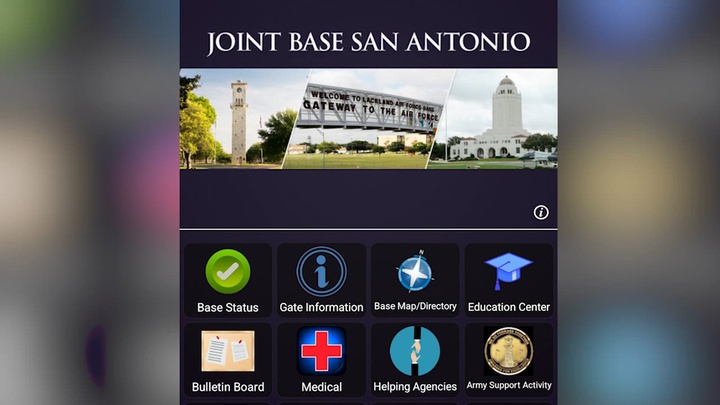Select the Education Center tile
Image resolution: width=720 pixels, height=405 pixels.
click(x=509, y=280)
